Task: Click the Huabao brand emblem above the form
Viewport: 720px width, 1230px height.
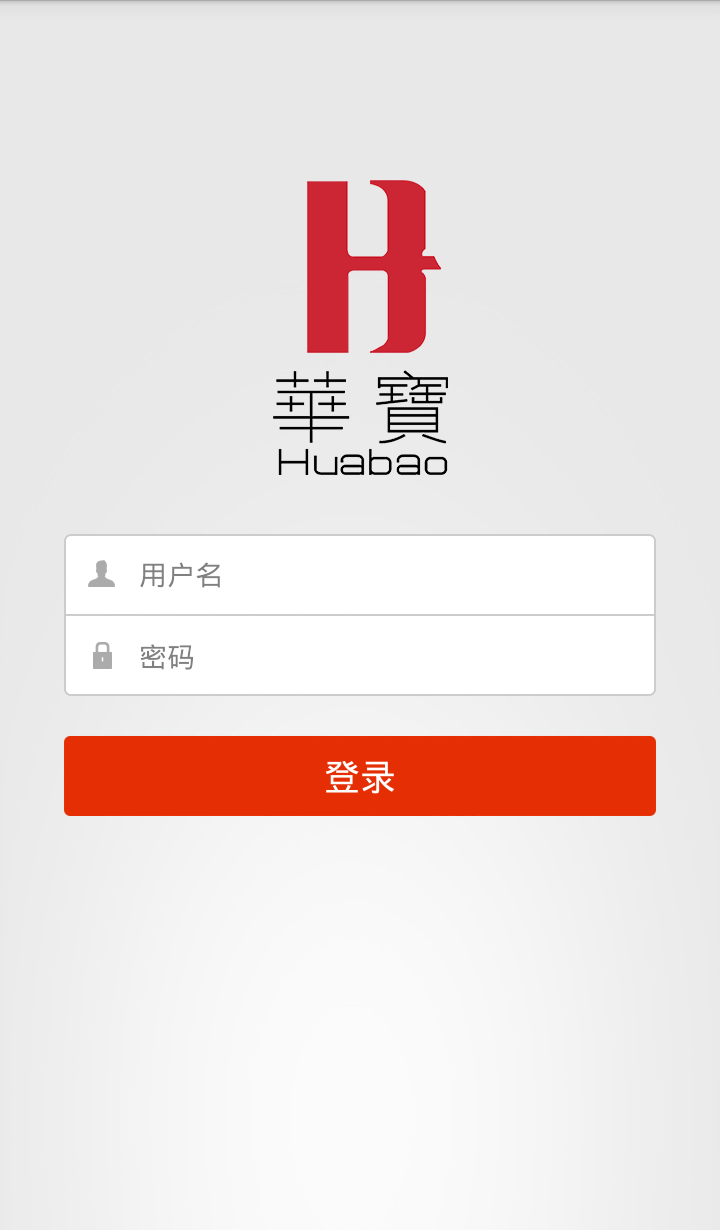Action: (372, 265)
